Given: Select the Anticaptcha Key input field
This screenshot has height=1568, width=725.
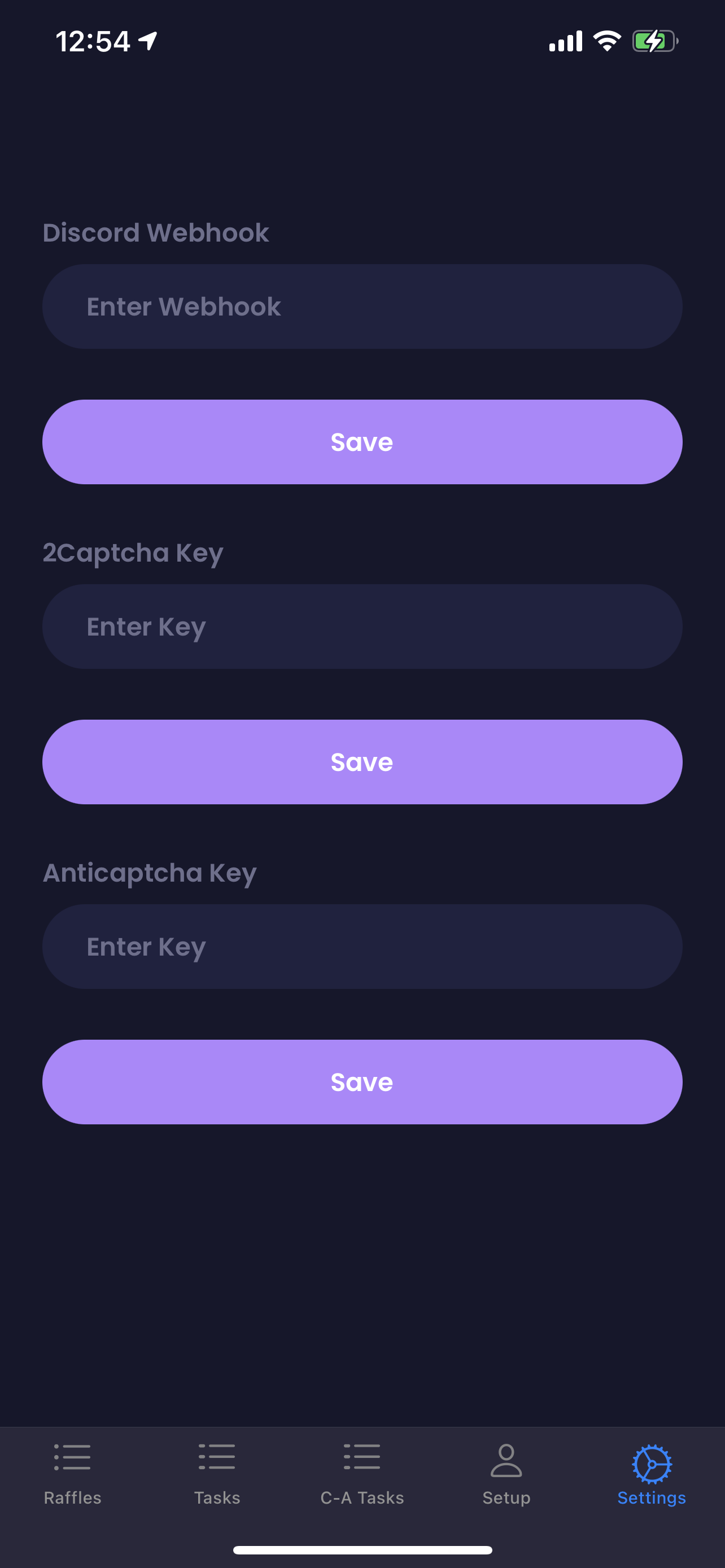Looking at the screenshot, I should [362, 947].
